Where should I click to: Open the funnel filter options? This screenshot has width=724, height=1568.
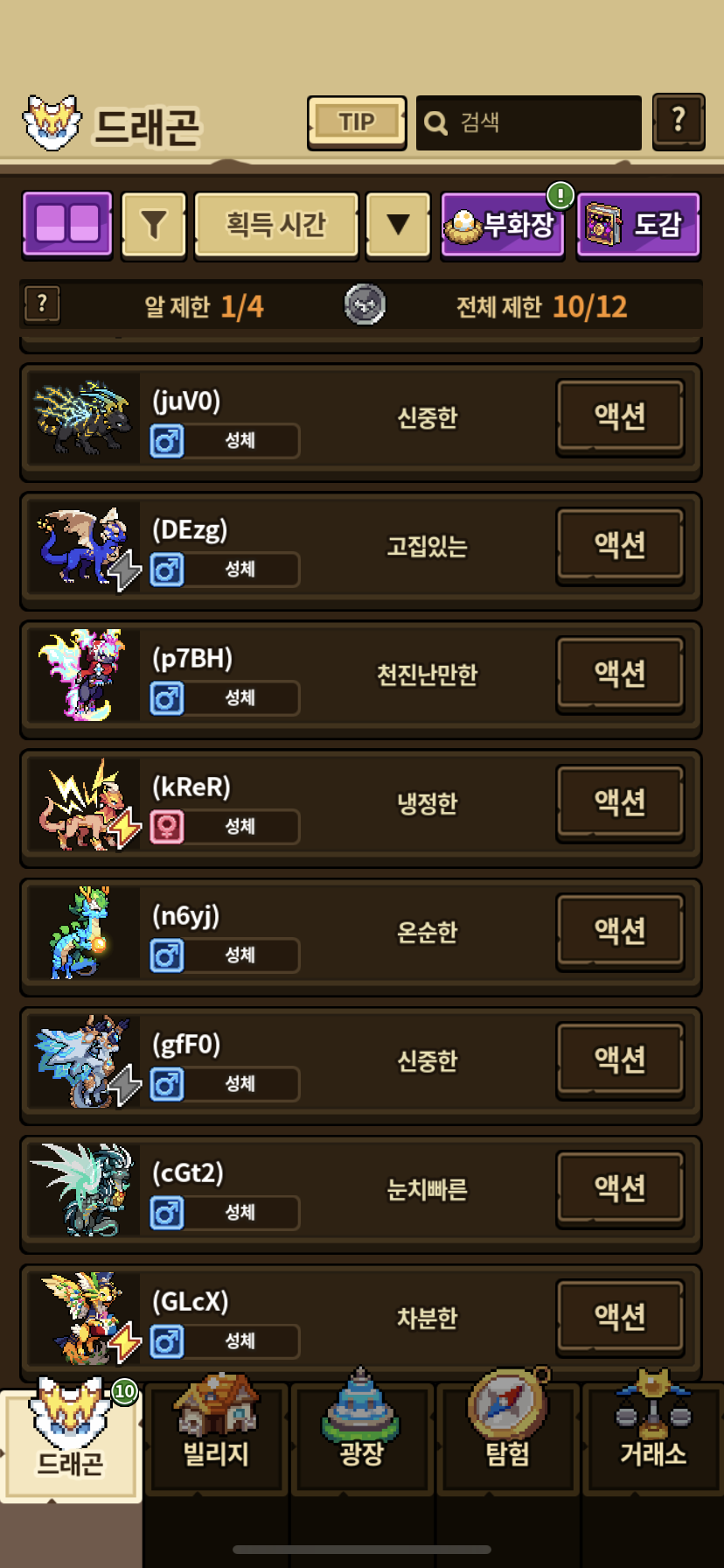(x=154, y=226)
